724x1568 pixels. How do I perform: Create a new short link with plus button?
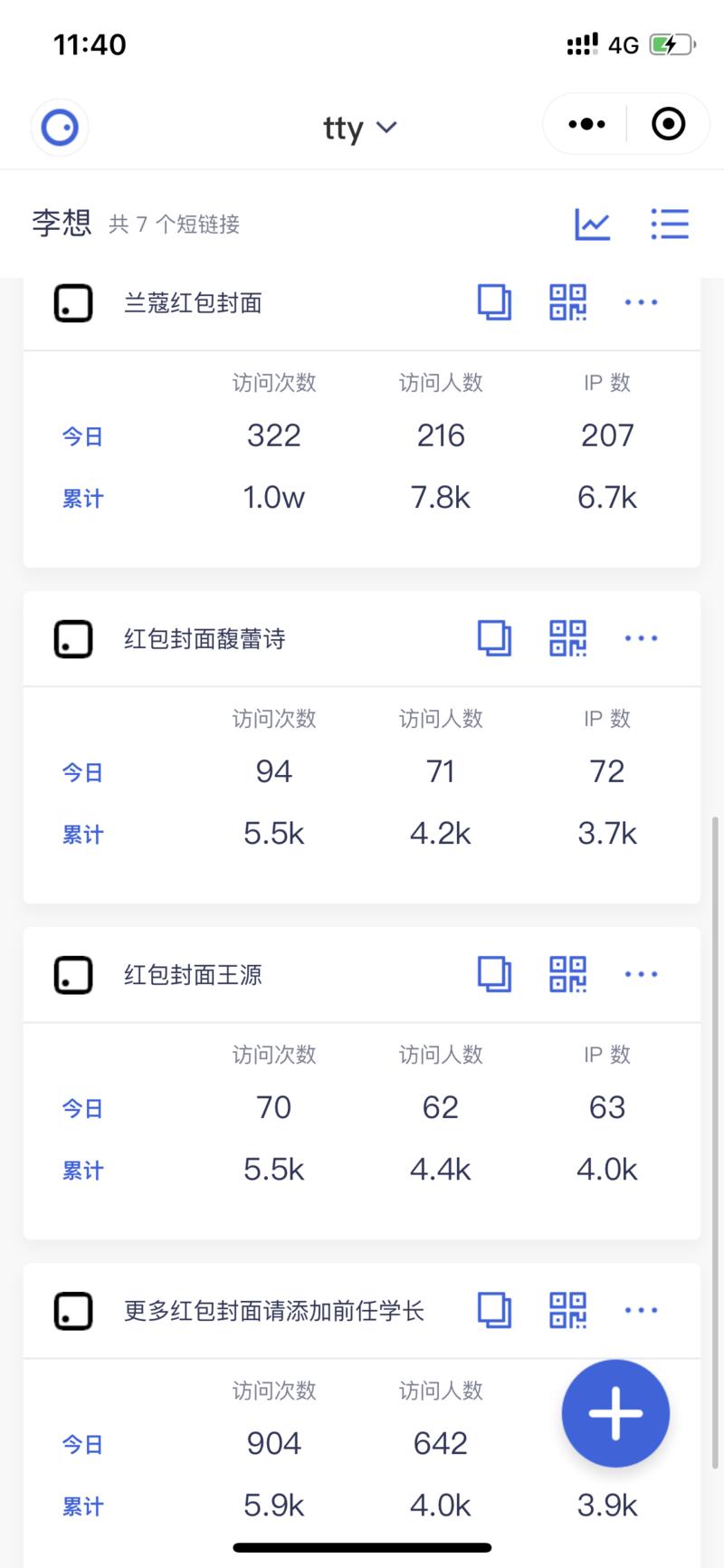(615, 1413)
